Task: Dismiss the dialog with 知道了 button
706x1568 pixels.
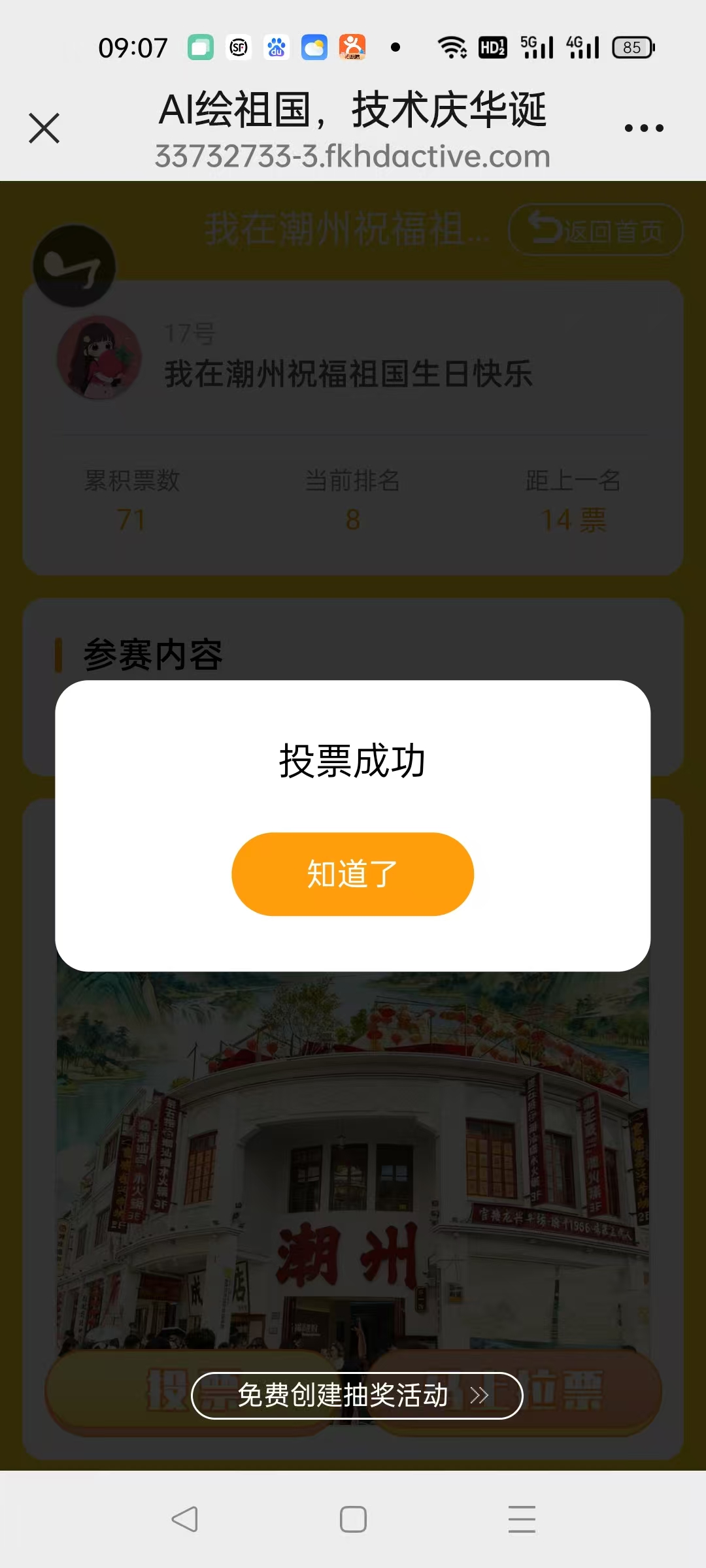Action: coord(352,874)
